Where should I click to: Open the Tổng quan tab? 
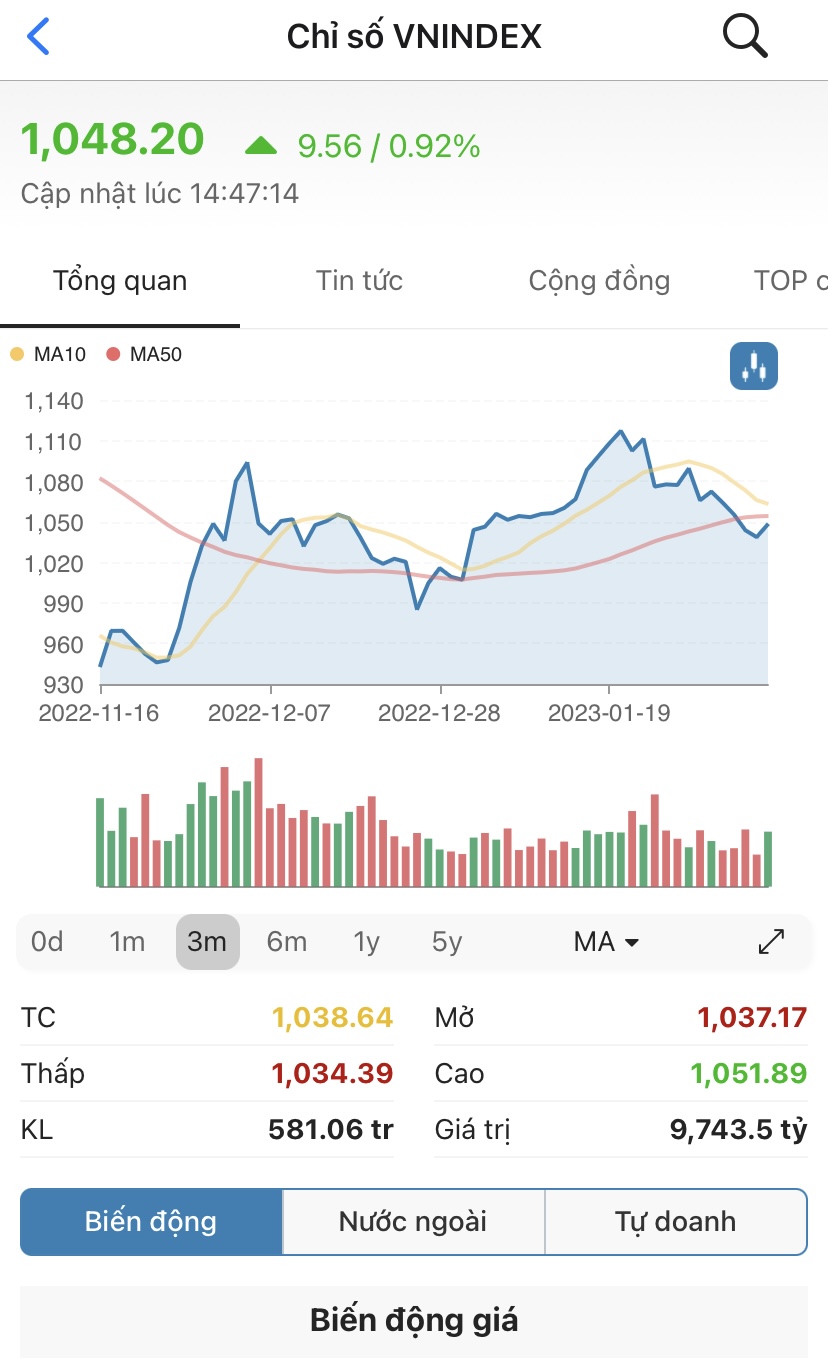(120, 281)
